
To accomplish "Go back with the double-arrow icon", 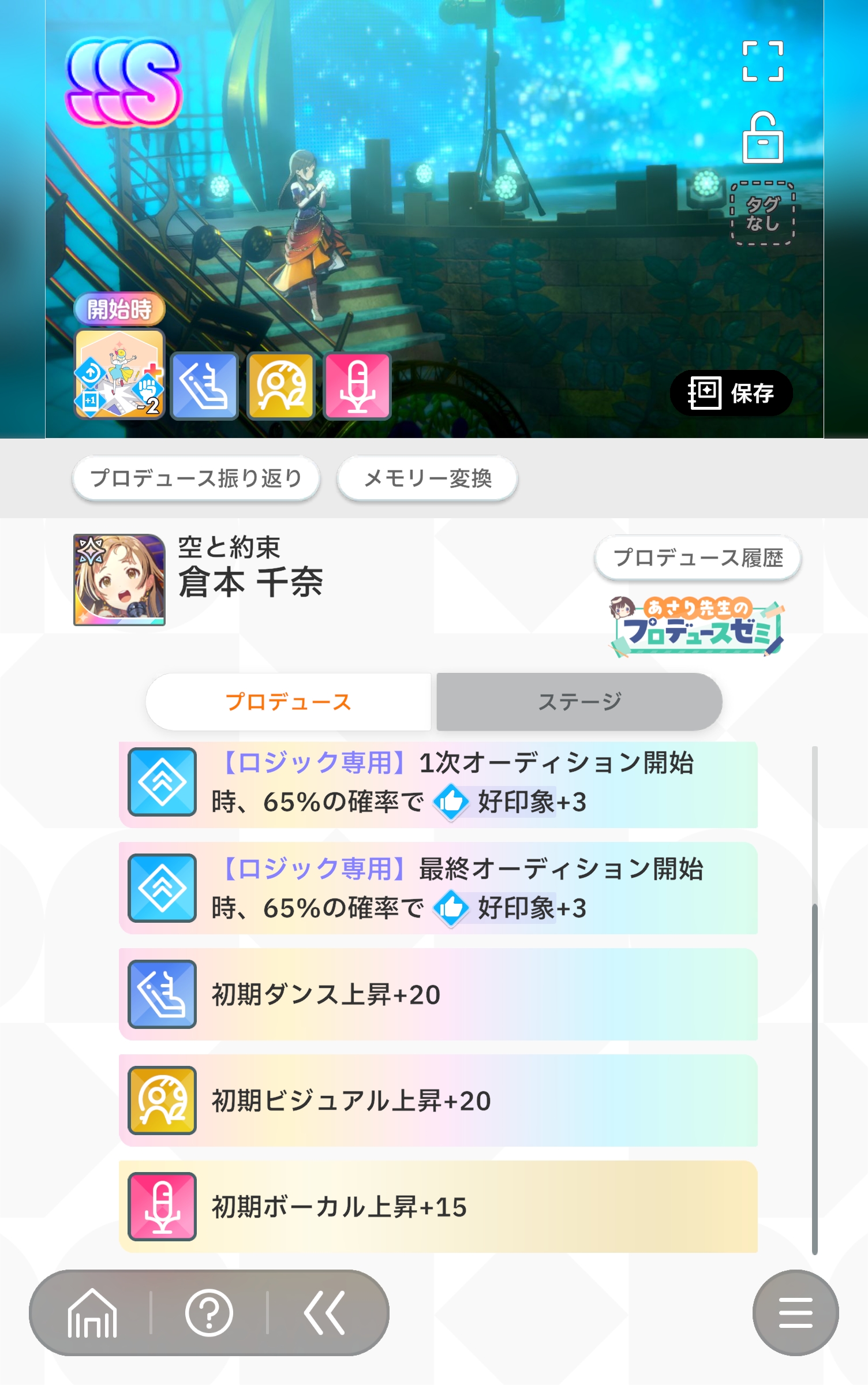I will [x=325, y=1313].
